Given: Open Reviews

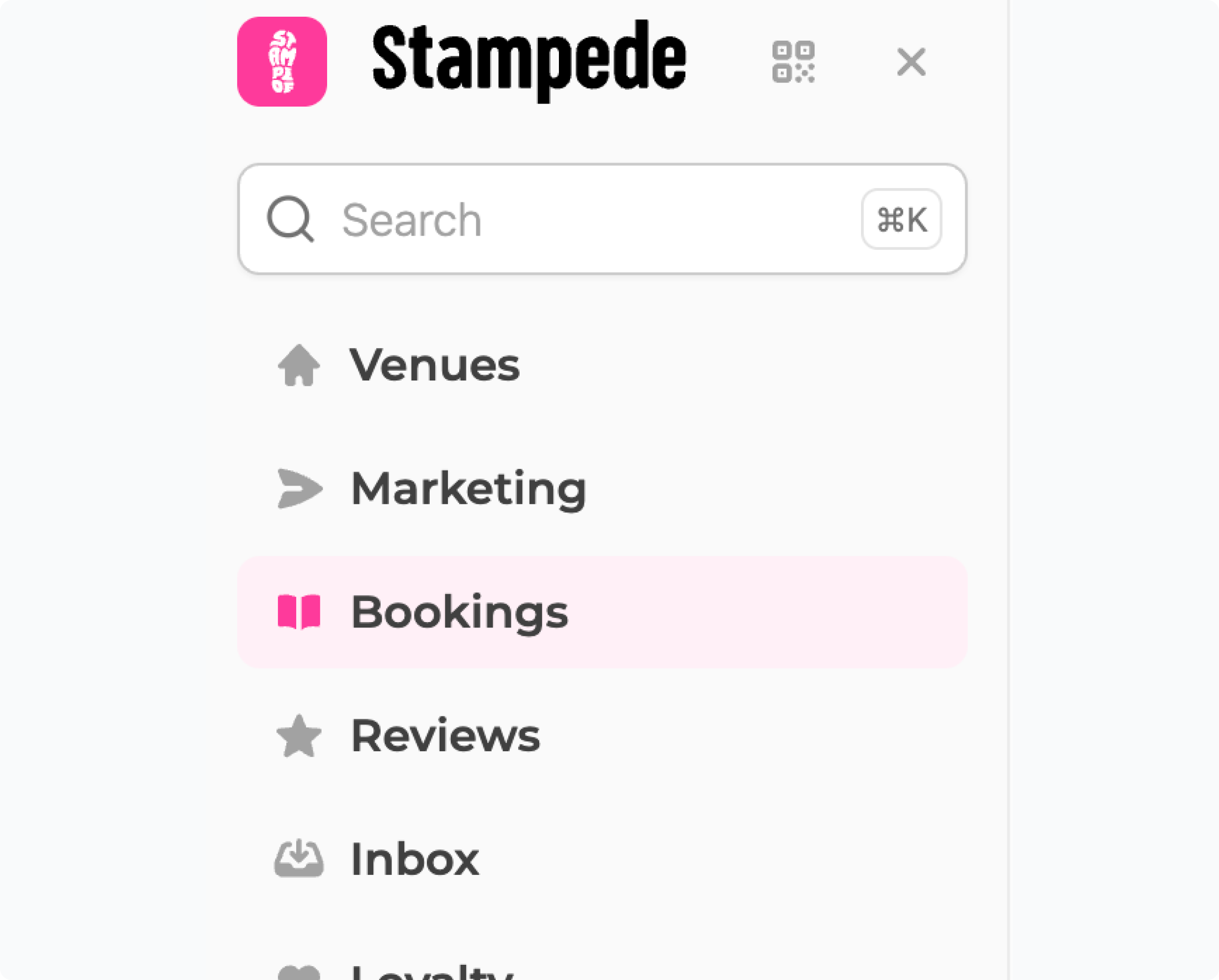Looking at the screenshot, I should [445, 736].
